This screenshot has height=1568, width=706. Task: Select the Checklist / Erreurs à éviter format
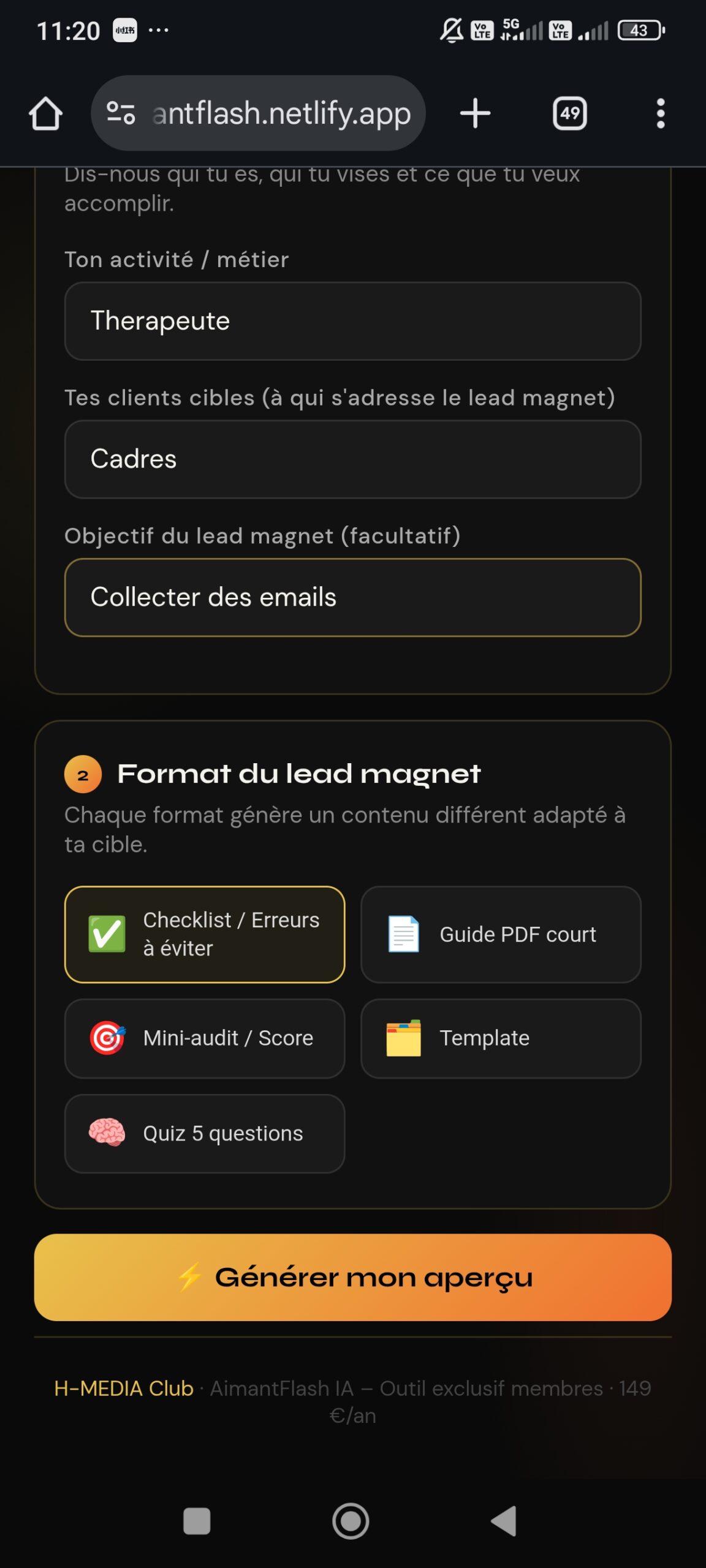(x=205, y=934)
